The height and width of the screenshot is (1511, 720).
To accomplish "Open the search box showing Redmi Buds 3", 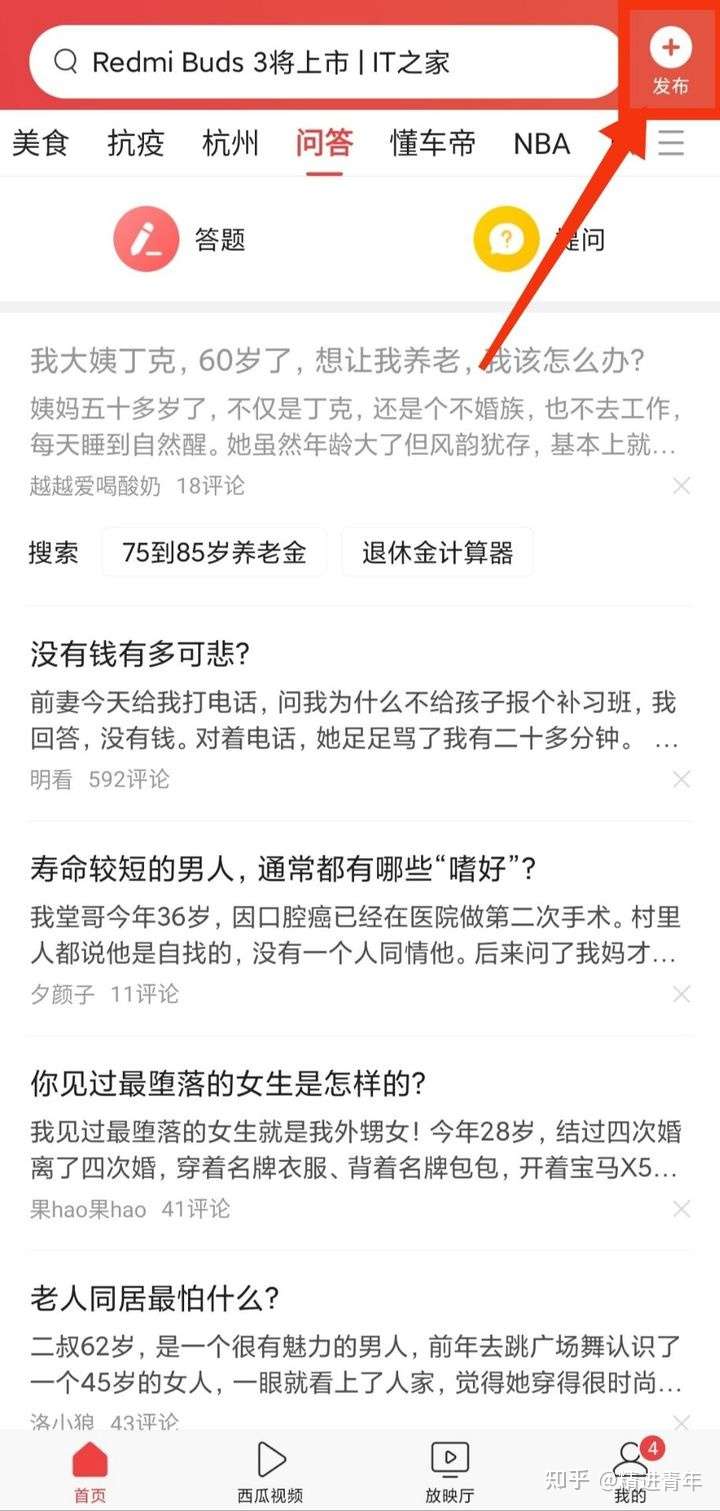I will coord(326,62).
